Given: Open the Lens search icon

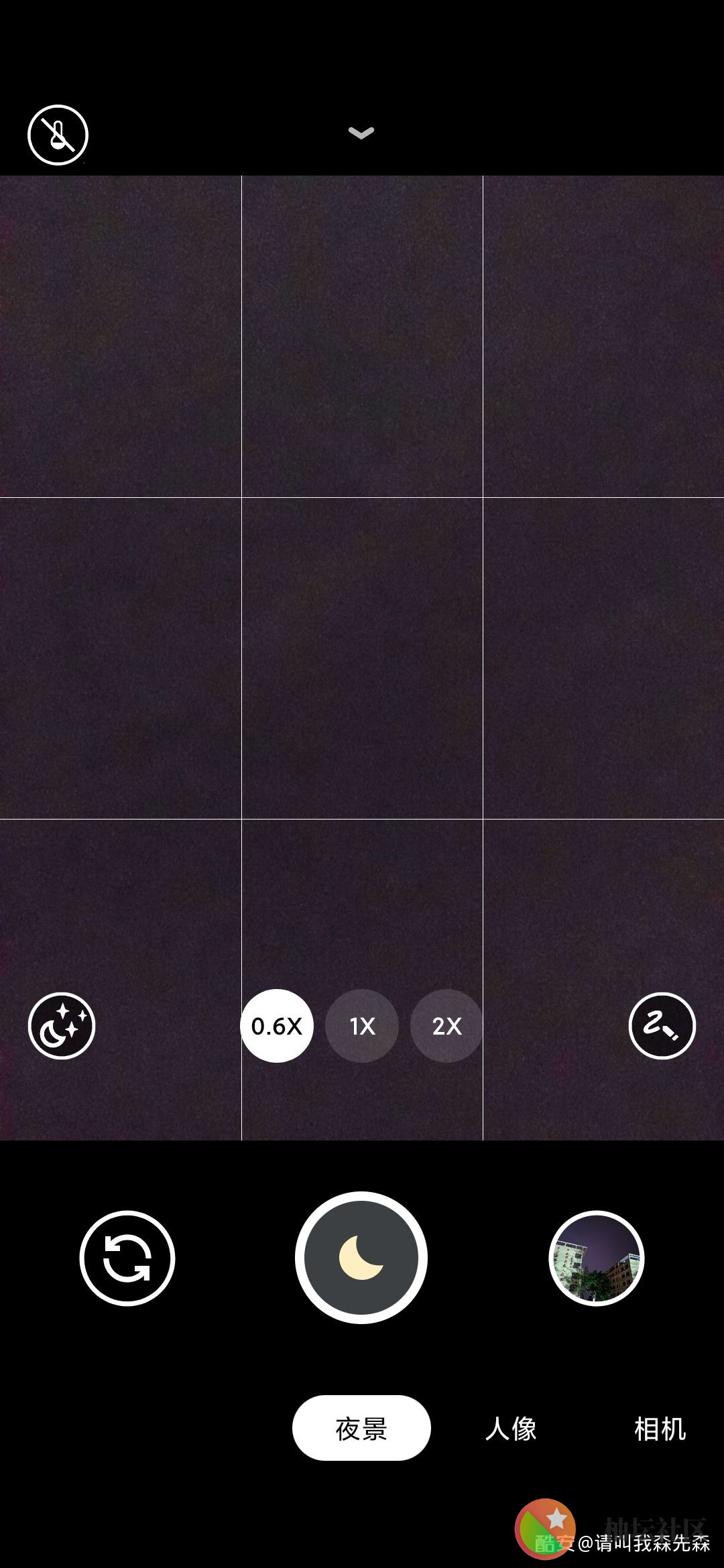Looking at the screenshot, I should [662, 1025].
